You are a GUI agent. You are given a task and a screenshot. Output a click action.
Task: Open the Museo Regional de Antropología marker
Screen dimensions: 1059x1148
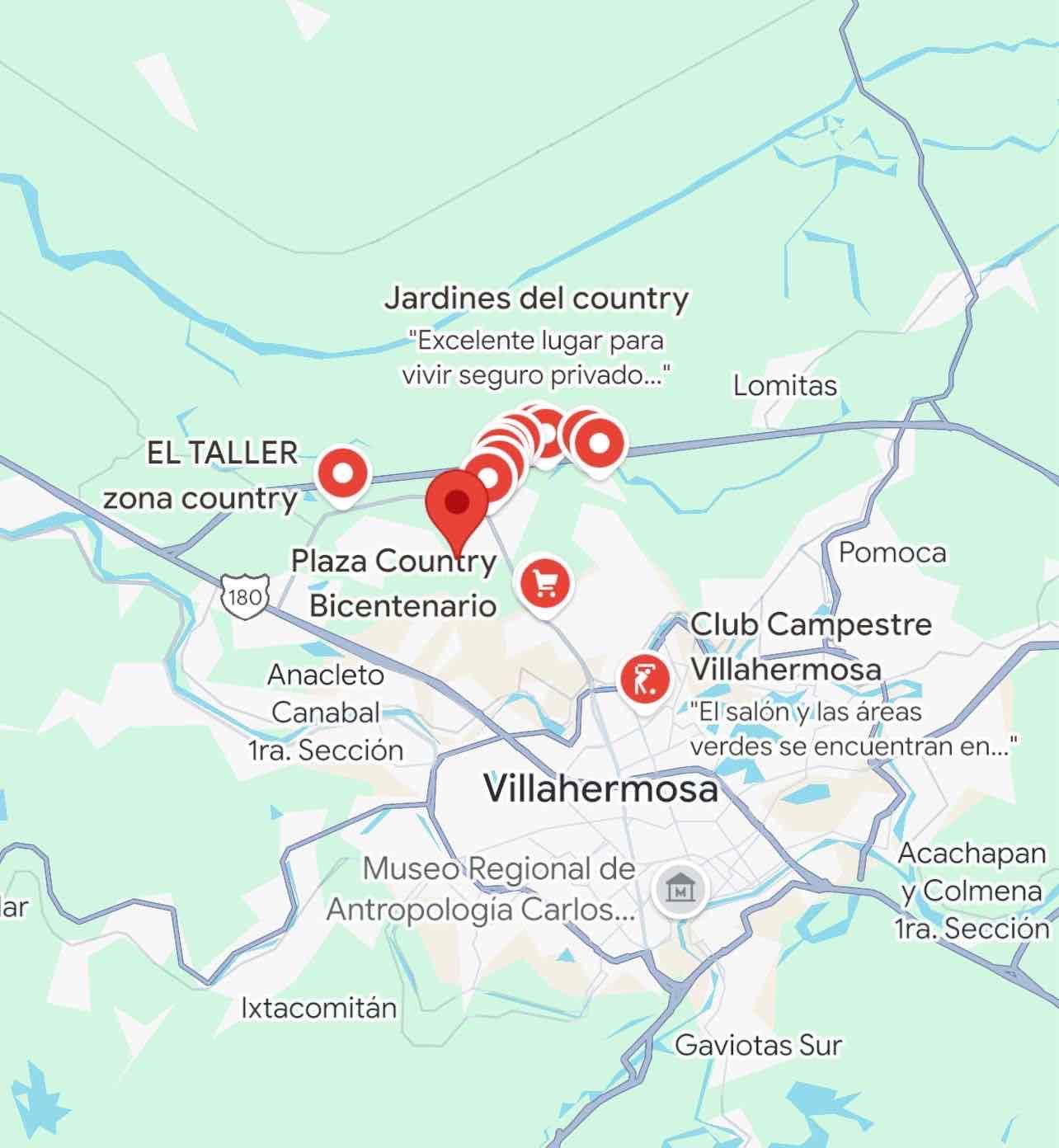pos(679,890)
